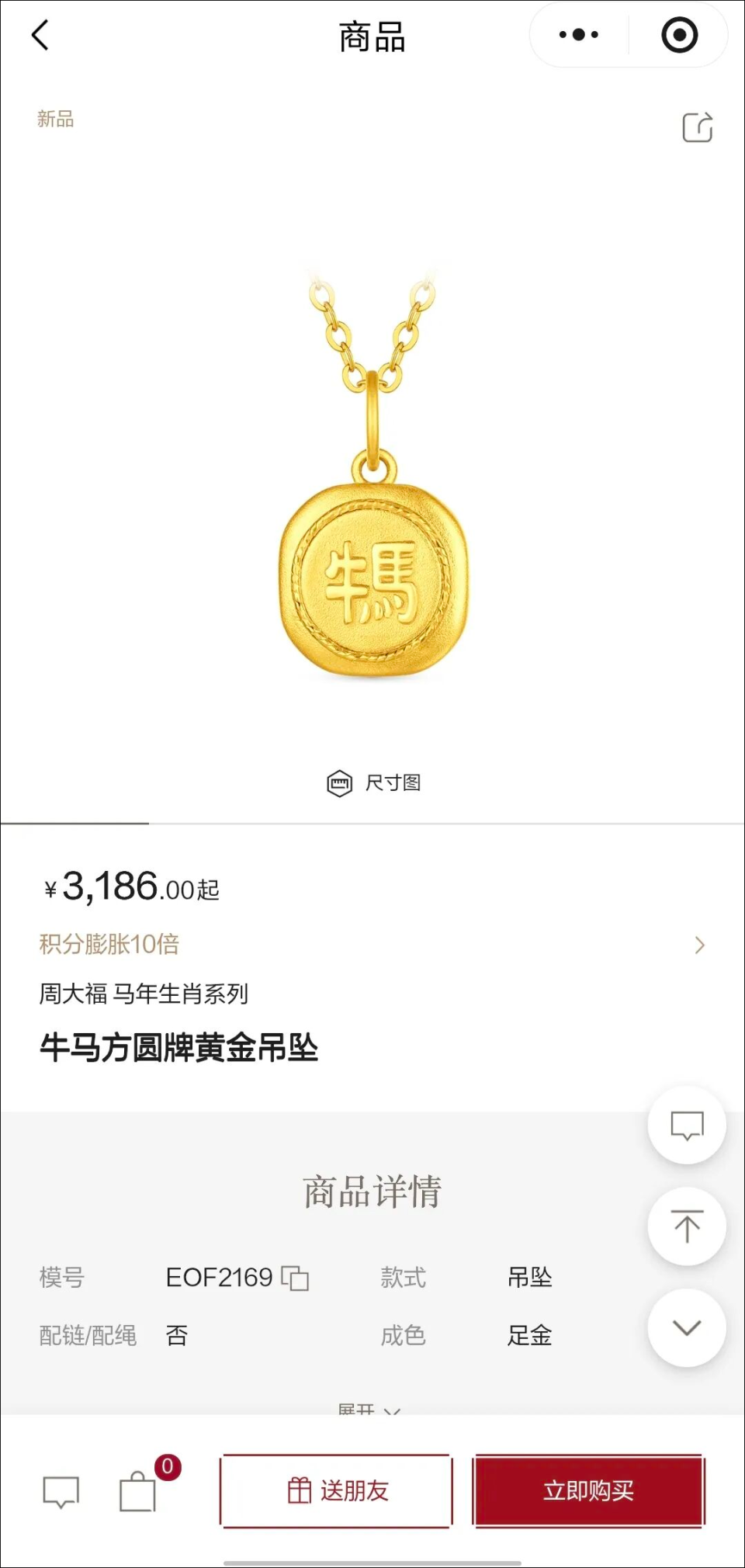This screenshot has width=745, height=1568.
Task: Open the comment bubble icon on the right
Action: tap(686, 1126)
